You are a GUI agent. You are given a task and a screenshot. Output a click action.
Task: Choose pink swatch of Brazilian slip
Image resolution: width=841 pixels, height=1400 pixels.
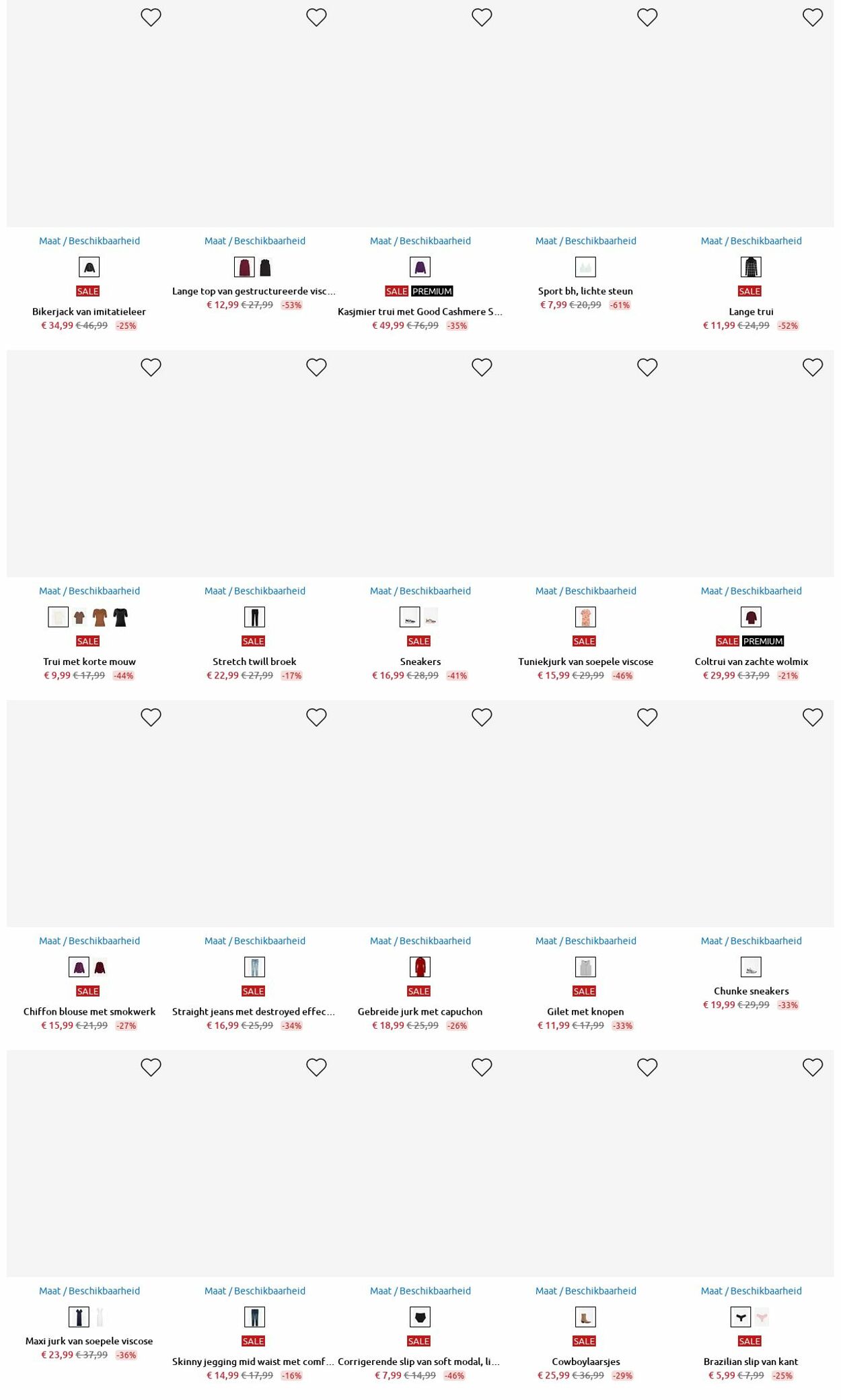(762, 1317)
